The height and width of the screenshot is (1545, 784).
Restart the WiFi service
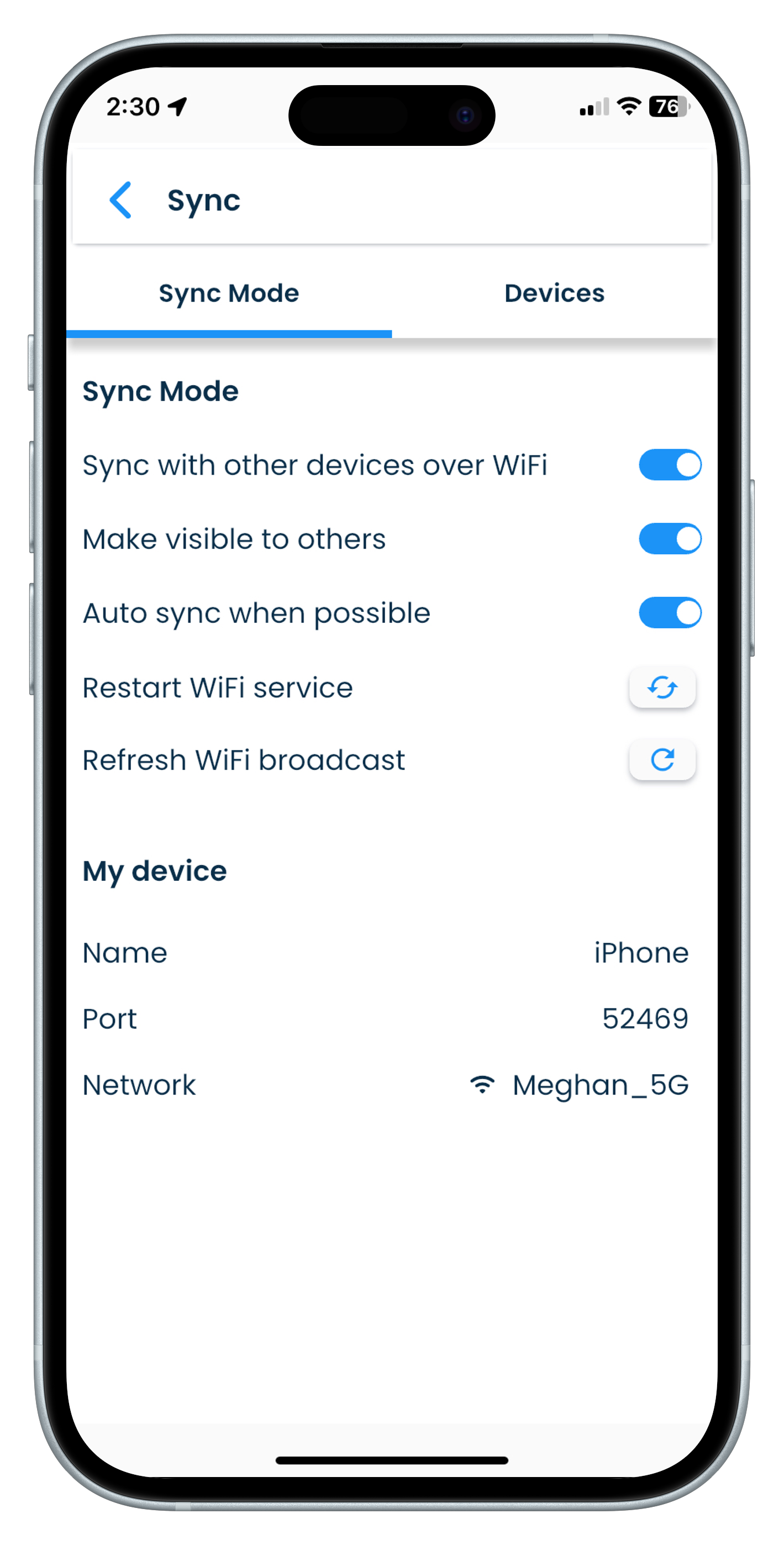(x=662, y=687)
